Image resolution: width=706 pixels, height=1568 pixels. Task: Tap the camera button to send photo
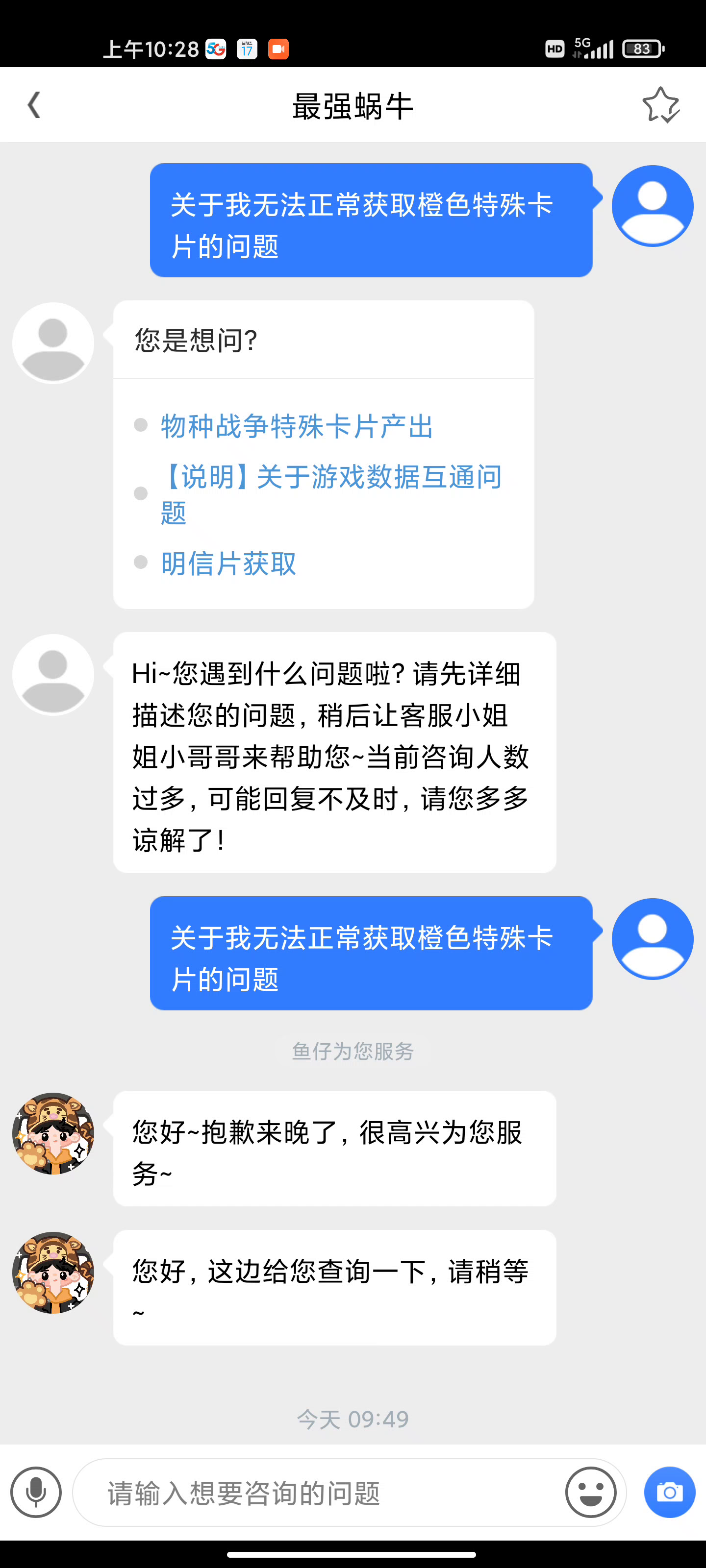(x=669, y=1492)
